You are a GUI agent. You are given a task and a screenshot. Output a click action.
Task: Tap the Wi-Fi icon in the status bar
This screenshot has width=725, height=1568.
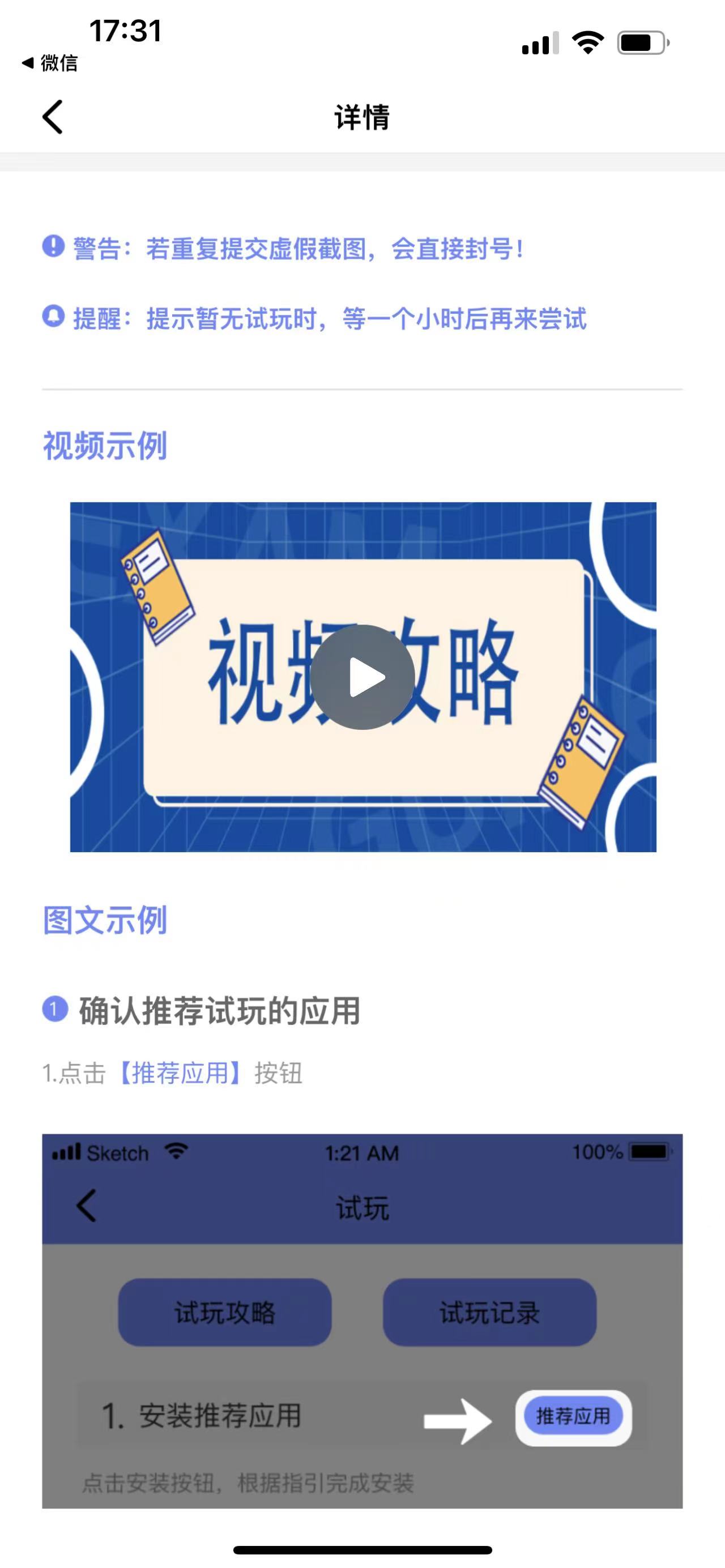pyautogui.click(x=586, y=42)
